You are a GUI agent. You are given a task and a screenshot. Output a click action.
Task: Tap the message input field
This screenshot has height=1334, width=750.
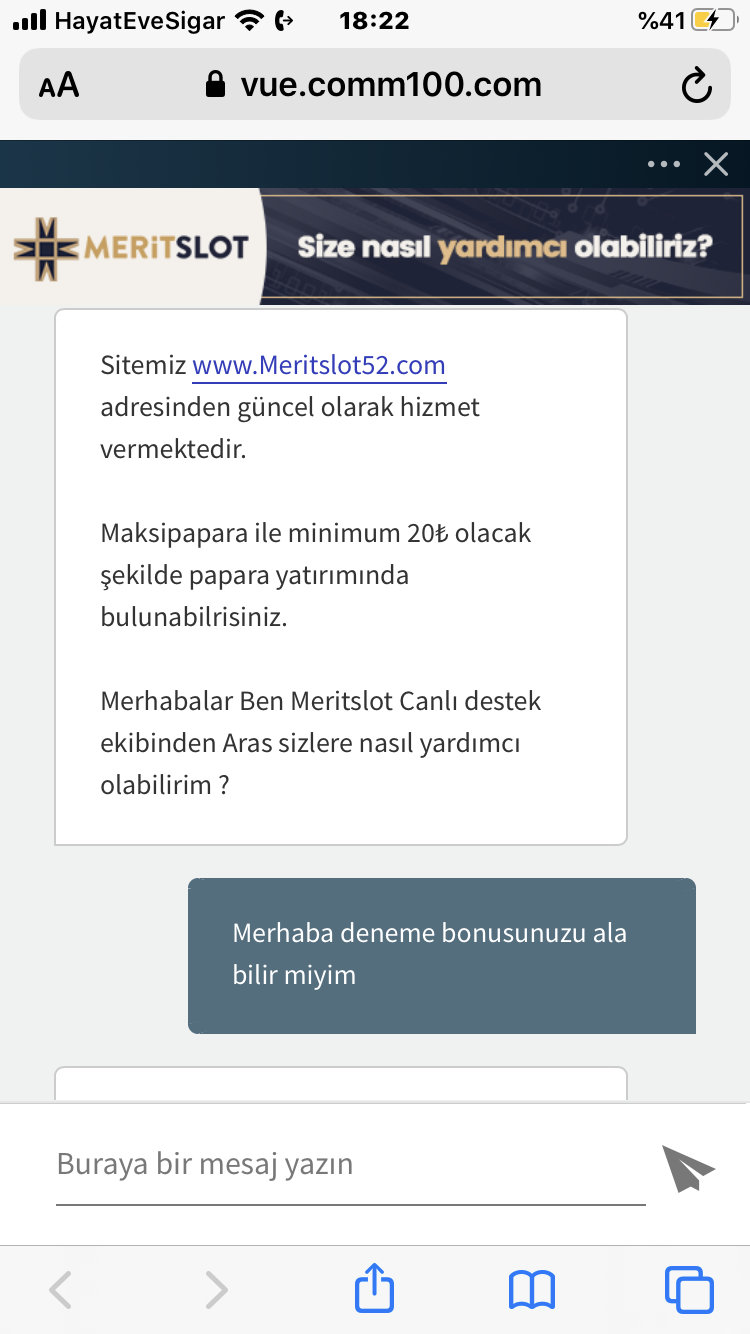point(351,1165)
